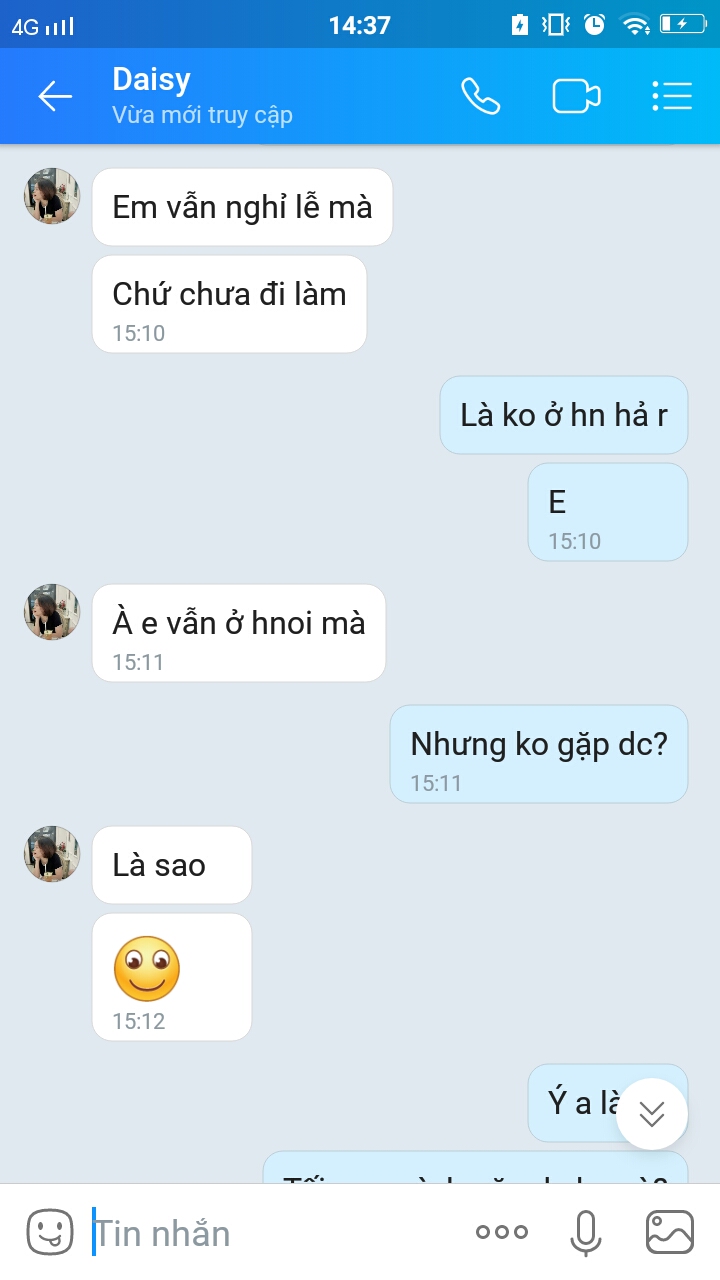Open the photo gallery picker
Viewport: 720px width, 1280px height.
669,1232
